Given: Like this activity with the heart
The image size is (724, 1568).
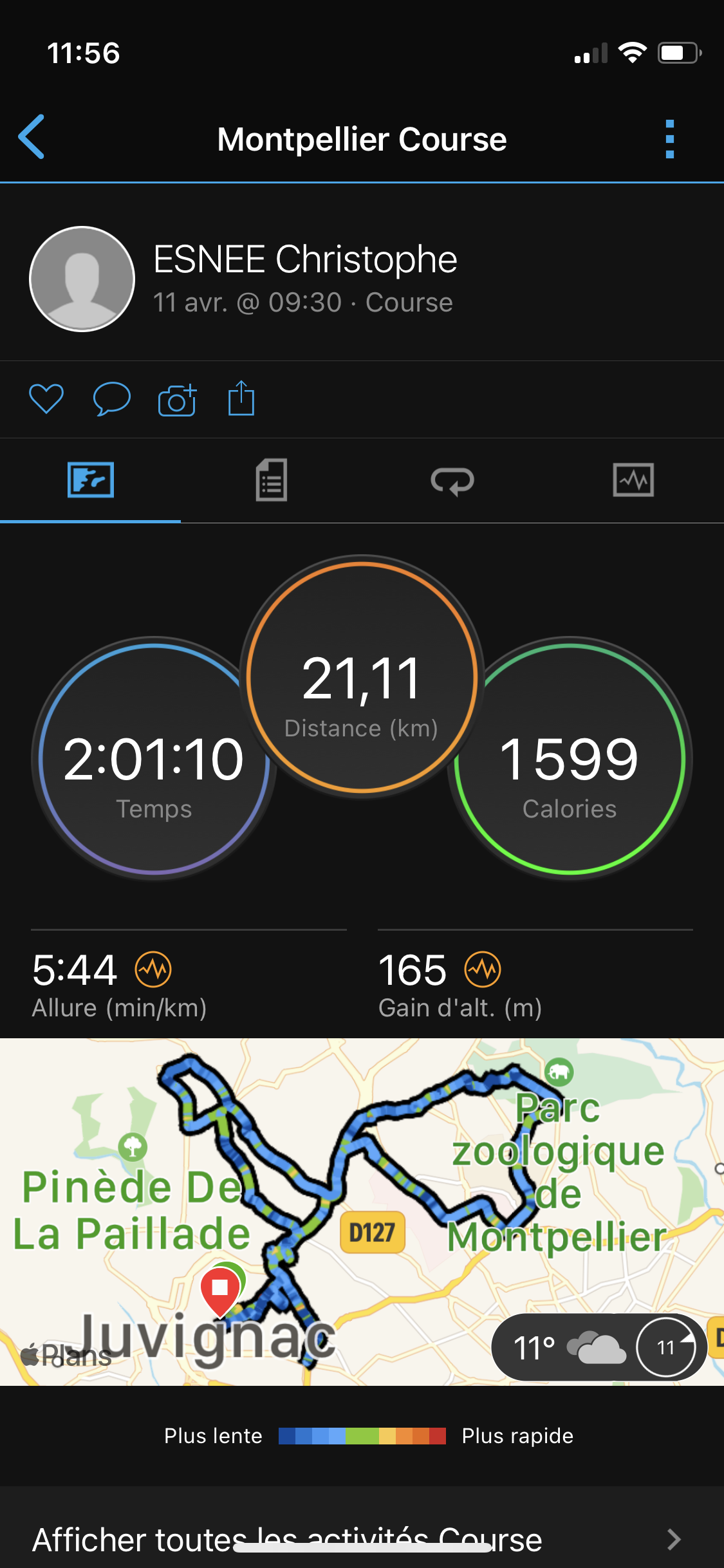Looking at the screenshot, I should [46, 398].
